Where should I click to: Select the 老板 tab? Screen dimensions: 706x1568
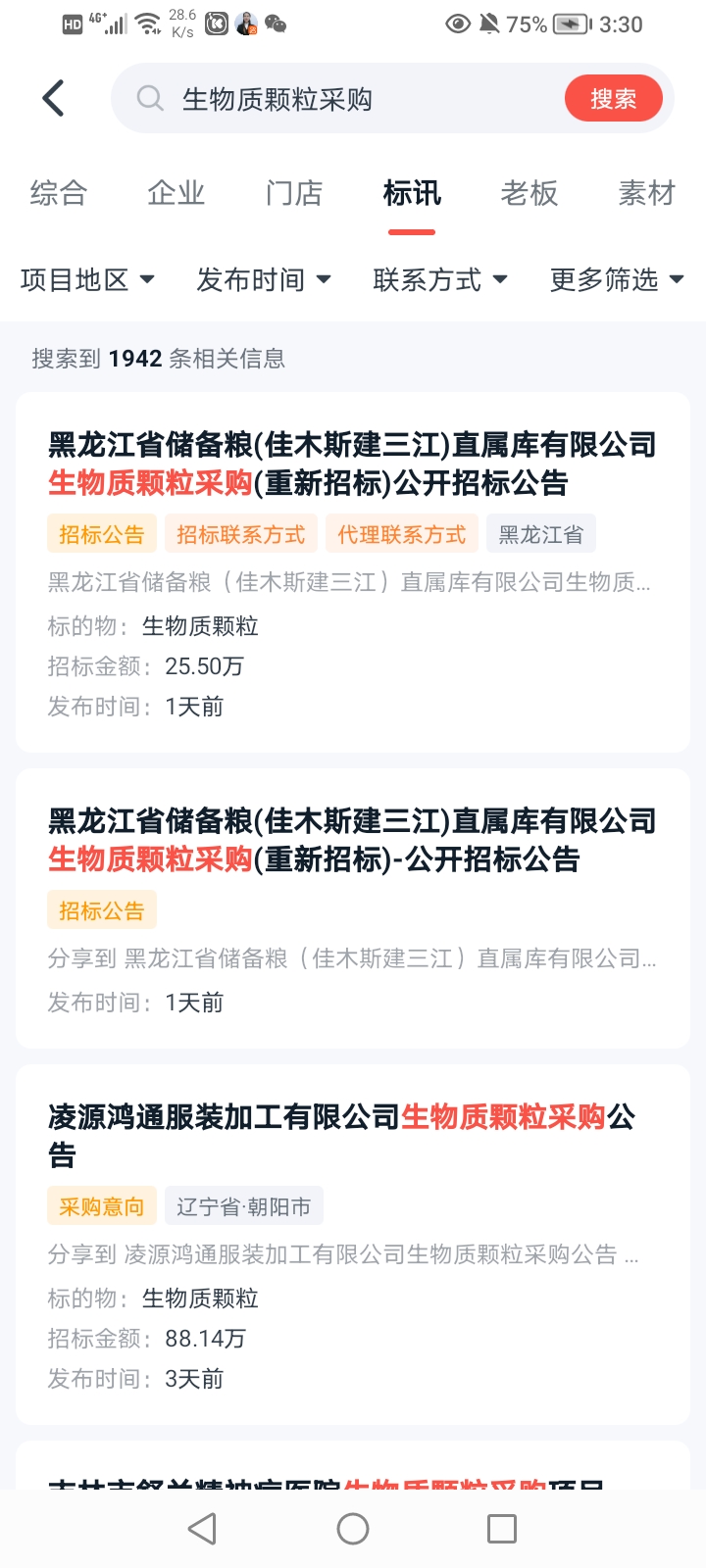[x=529, y=193]
